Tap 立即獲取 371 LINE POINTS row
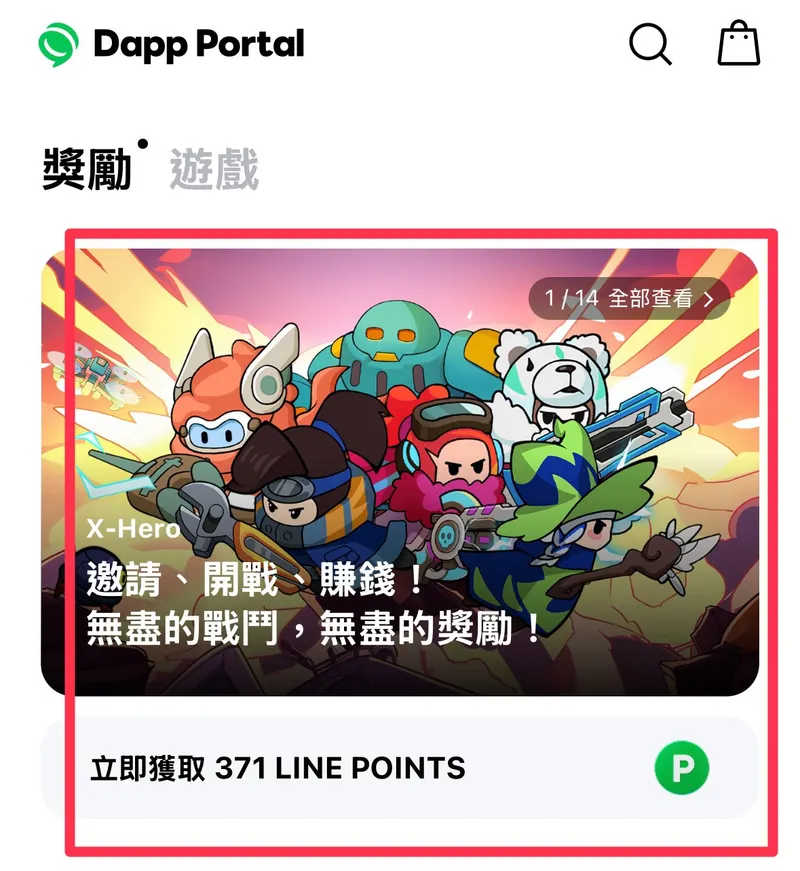Image resolution: width=800 pixels, height=871 pixels. click(400, 768)
